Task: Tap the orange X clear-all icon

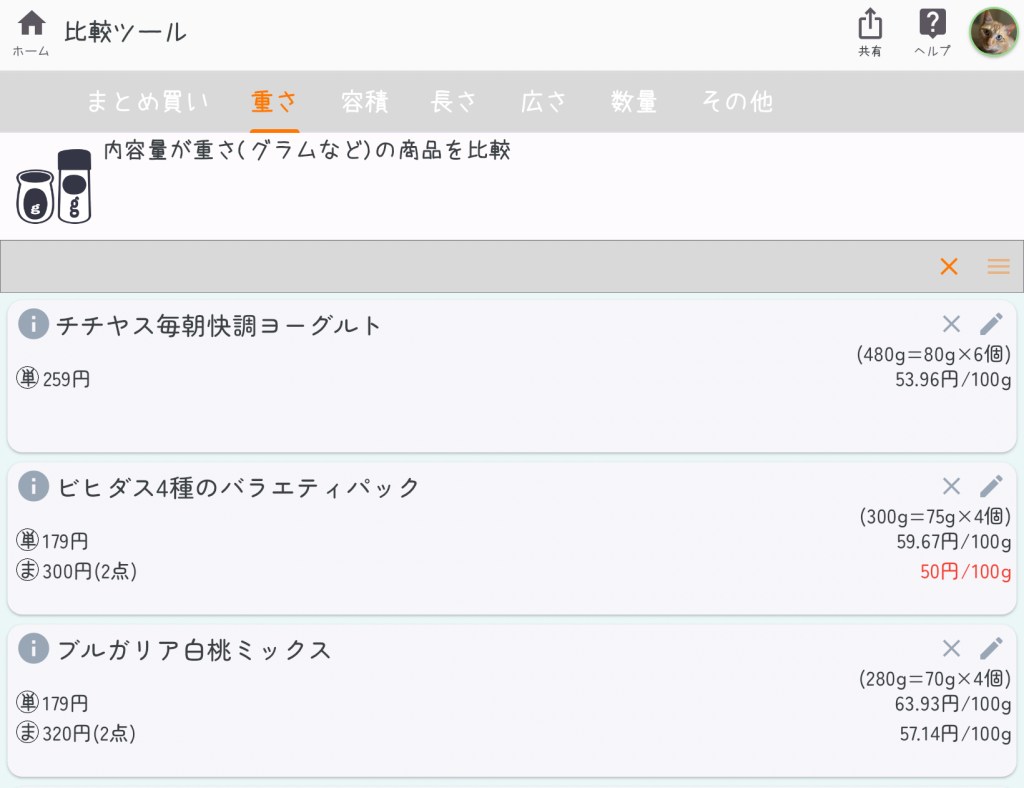Action: click(949, 266)
